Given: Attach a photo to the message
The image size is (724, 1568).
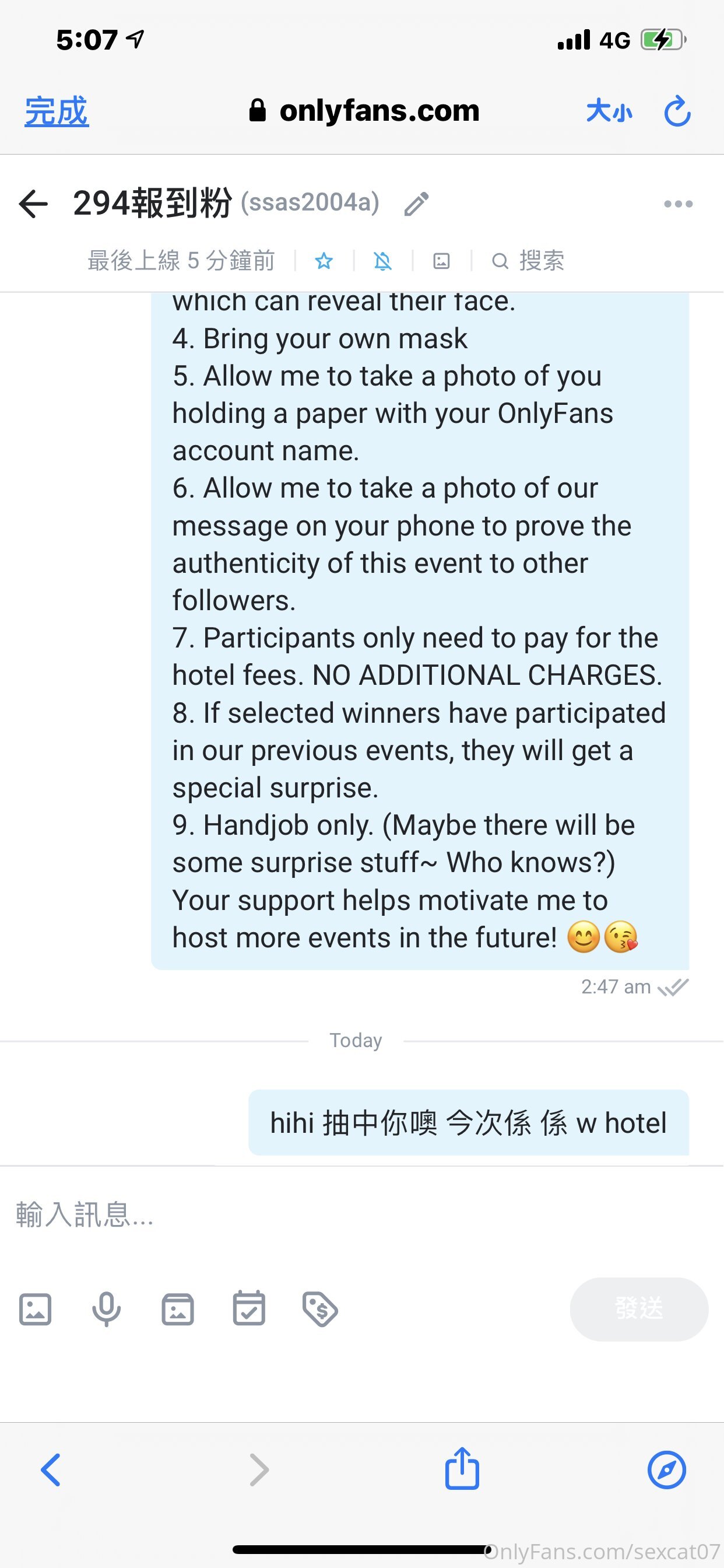Looking at the screenshot, I should [x=36, y=1310].
